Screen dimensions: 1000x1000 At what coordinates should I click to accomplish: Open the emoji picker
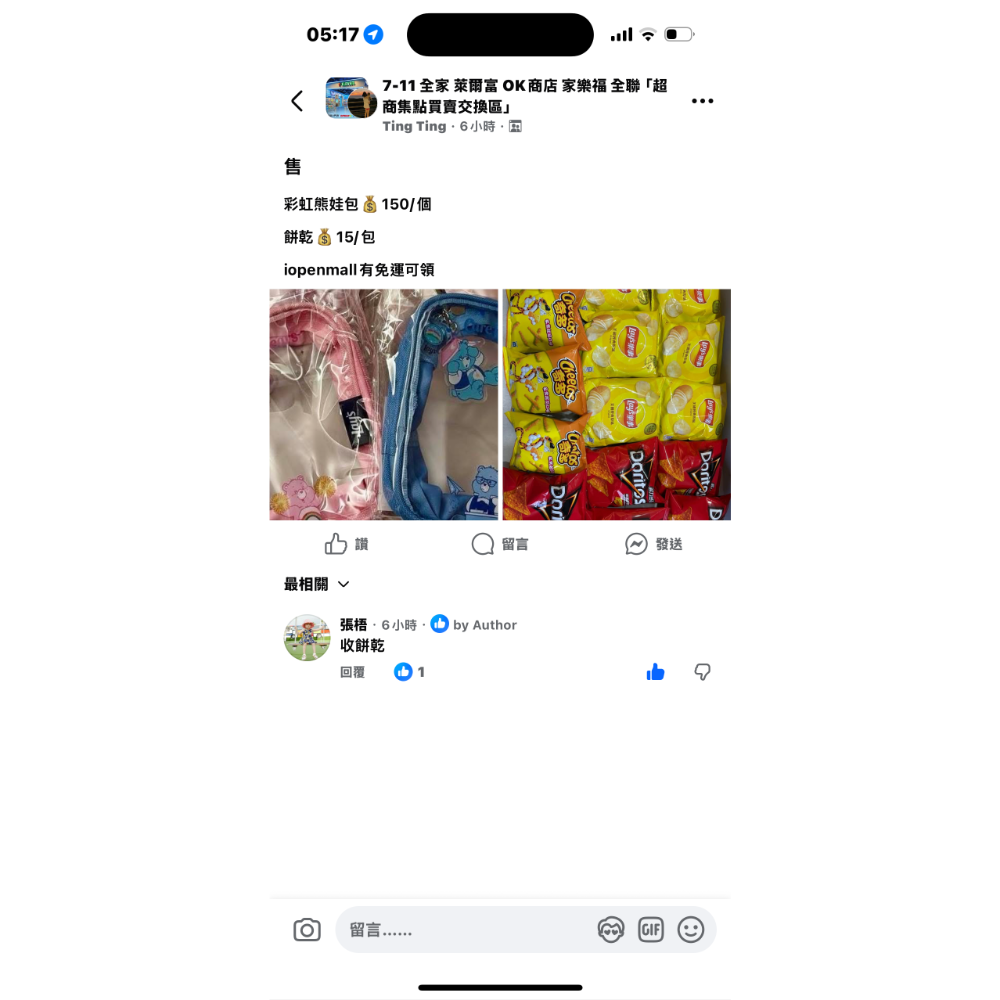click(691, 930)
